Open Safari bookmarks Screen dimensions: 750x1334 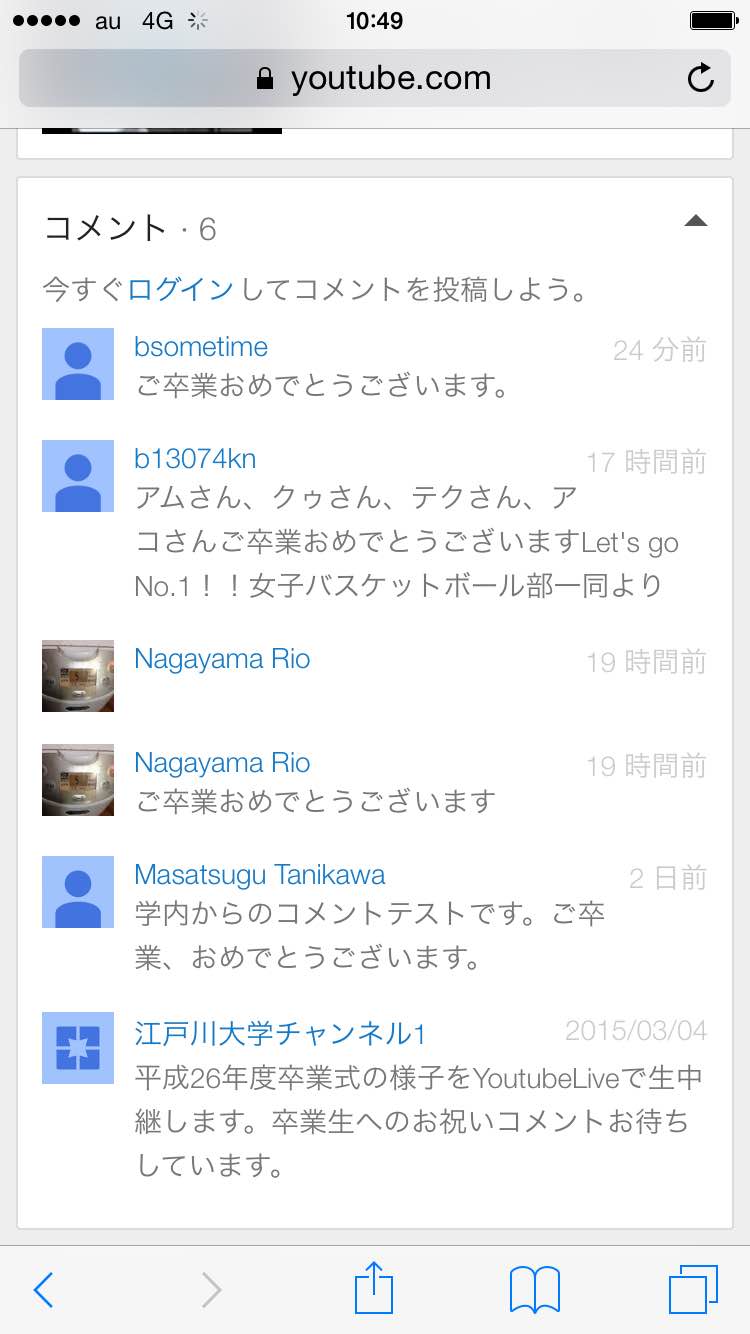534,1290
